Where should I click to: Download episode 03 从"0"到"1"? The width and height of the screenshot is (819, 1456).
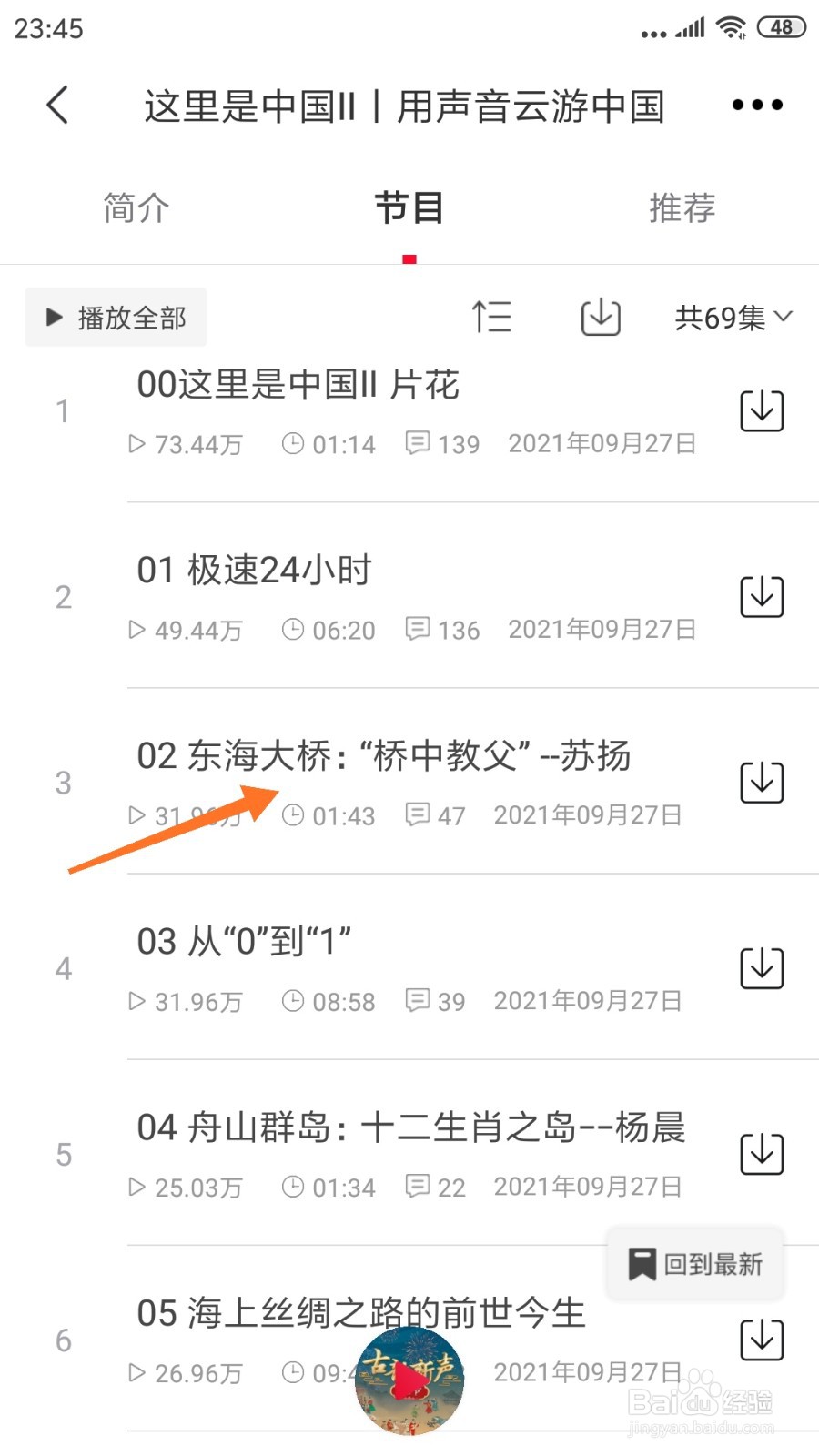pyautogui.click(x=761, y=967)
